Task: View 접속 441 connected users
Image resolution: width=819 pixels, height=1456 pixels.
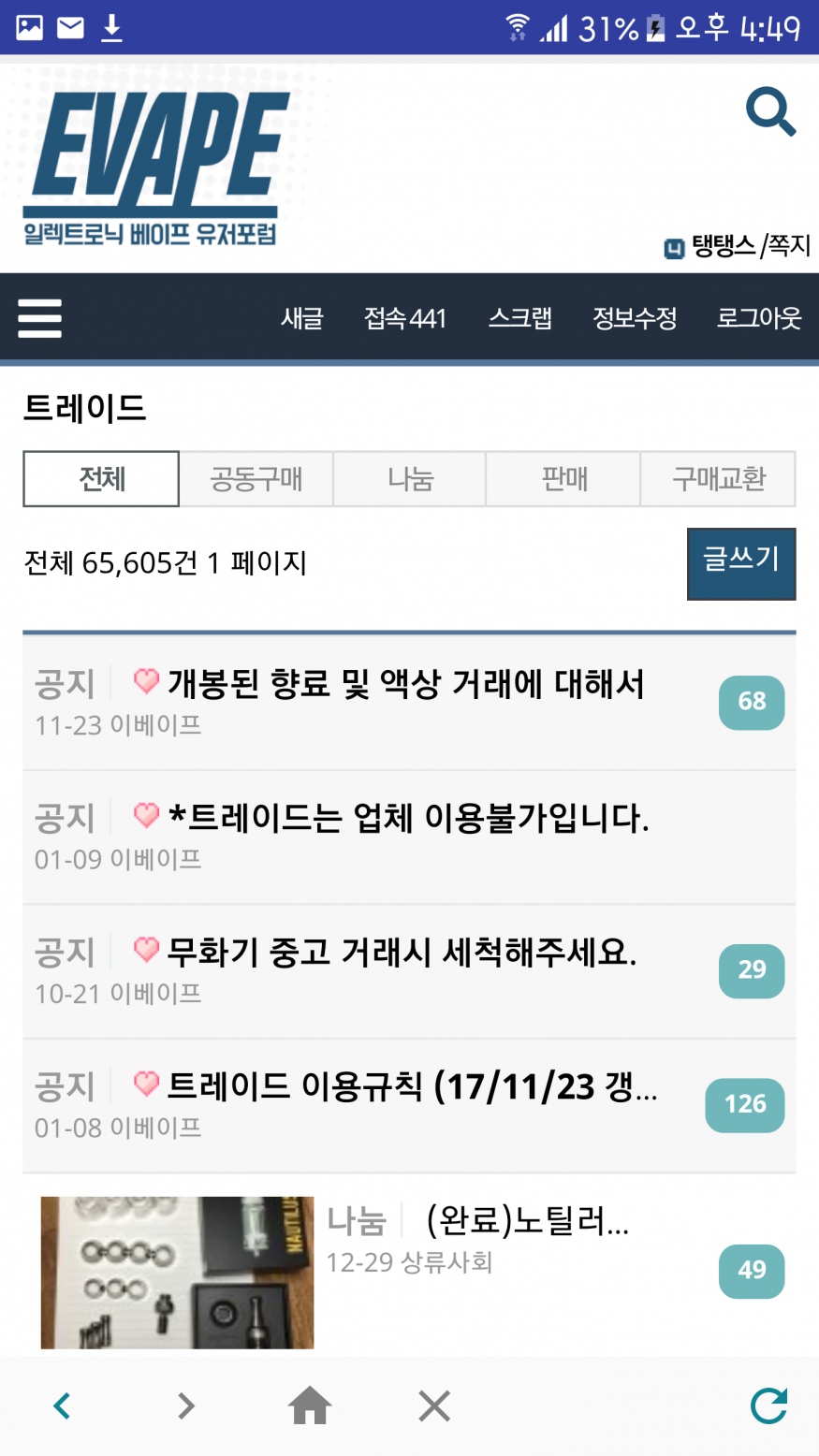Action: click(x=404, y=318)
